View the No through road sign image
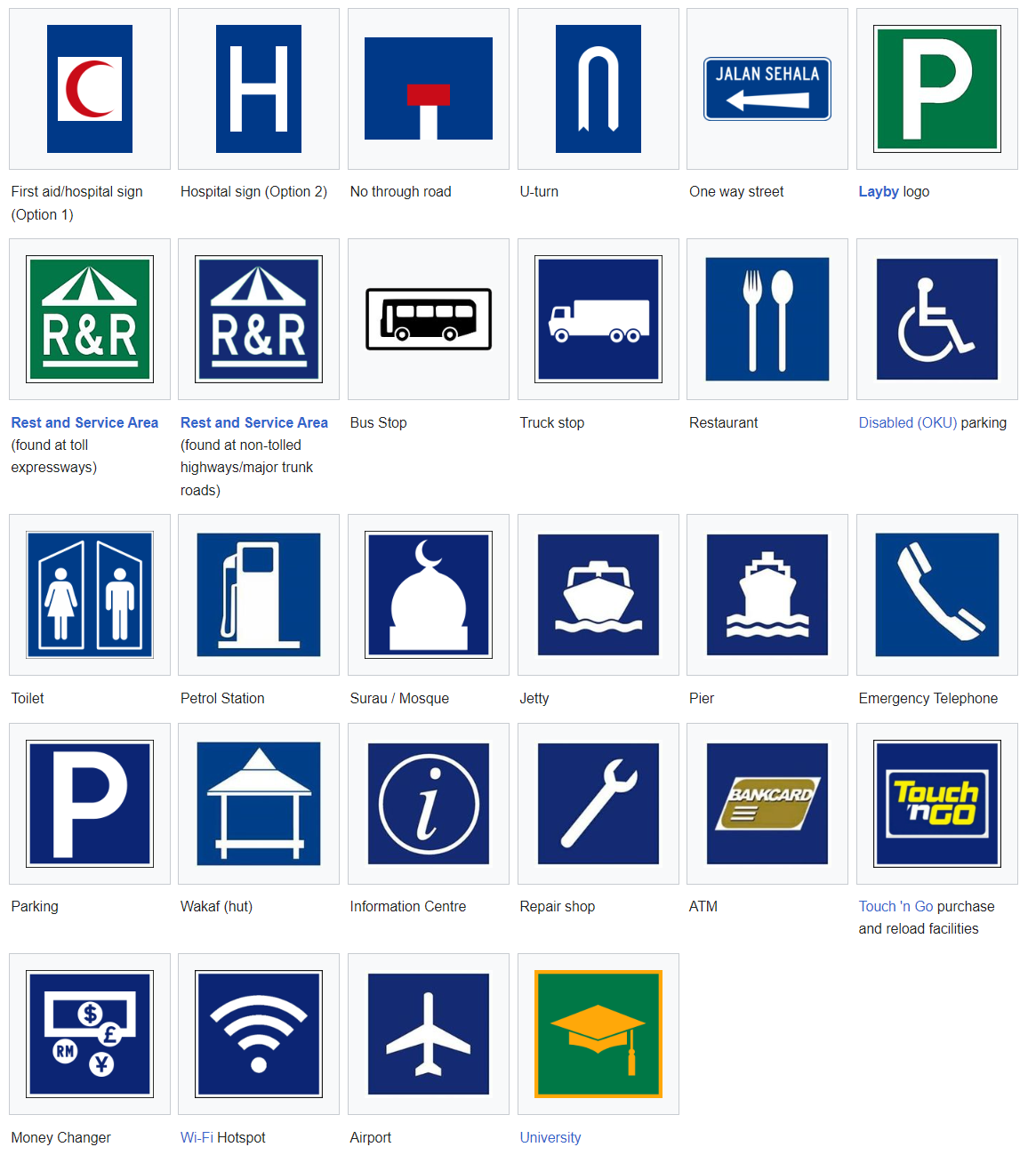 pos(429,89)
